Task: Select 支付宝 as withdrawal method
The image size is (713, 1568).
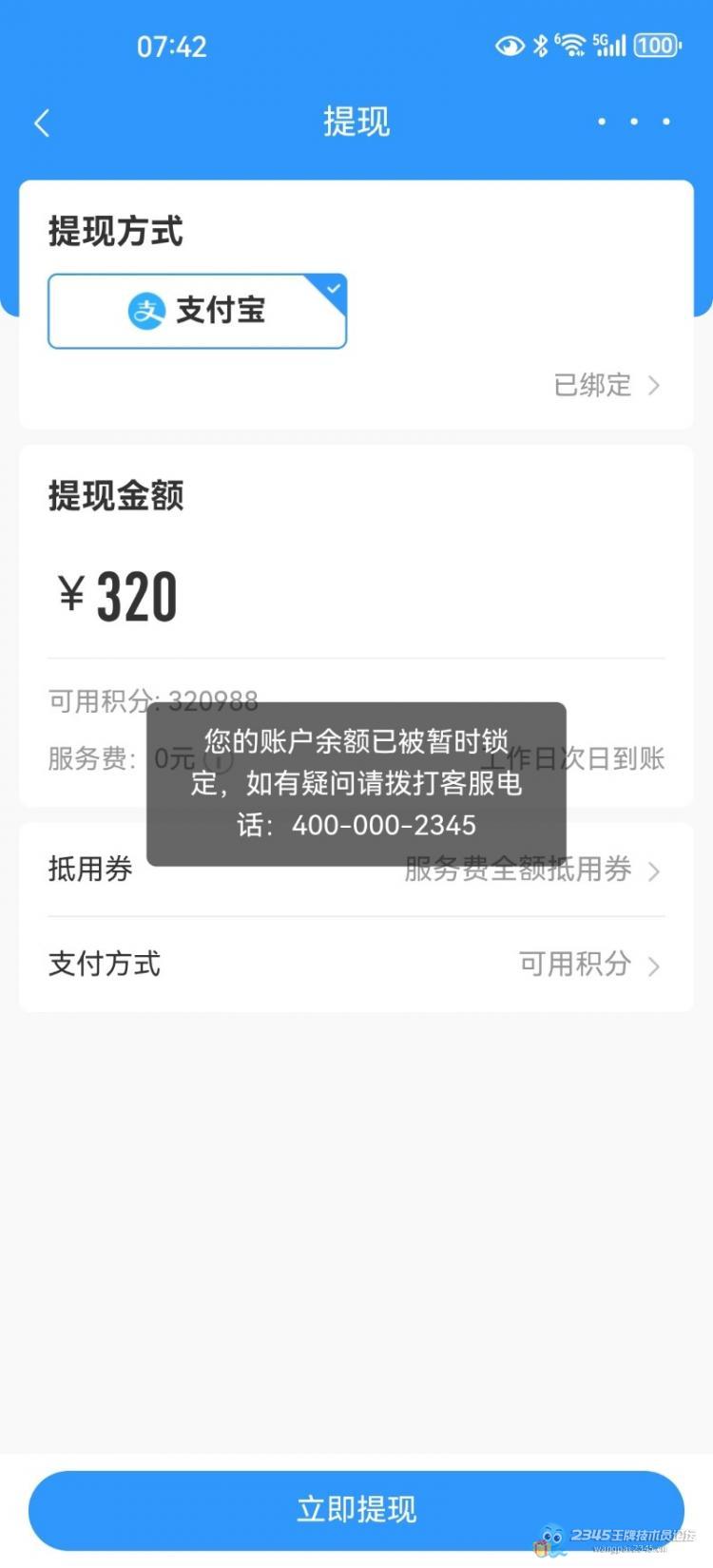Action: coord(197,311)
